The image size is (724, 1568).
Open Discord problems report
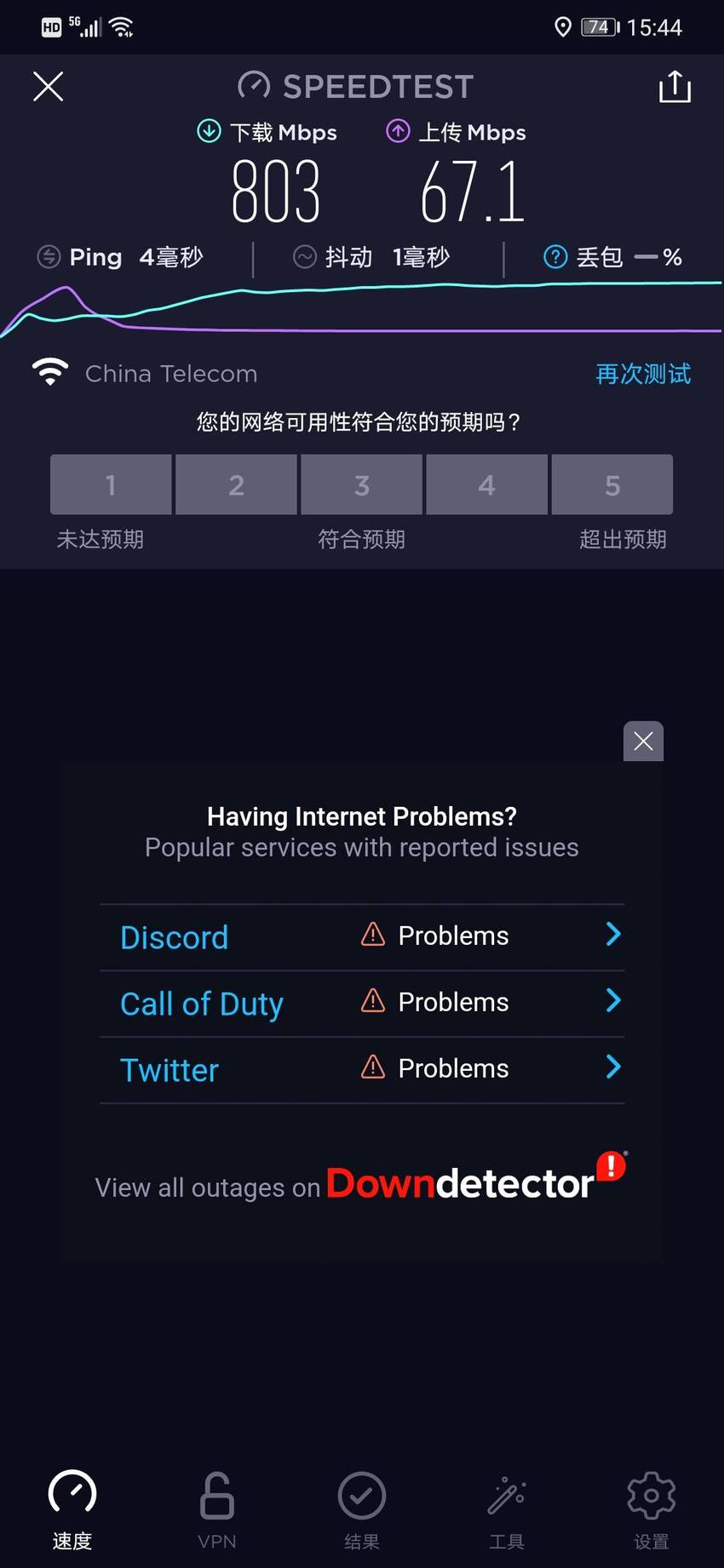click(362, 936)
